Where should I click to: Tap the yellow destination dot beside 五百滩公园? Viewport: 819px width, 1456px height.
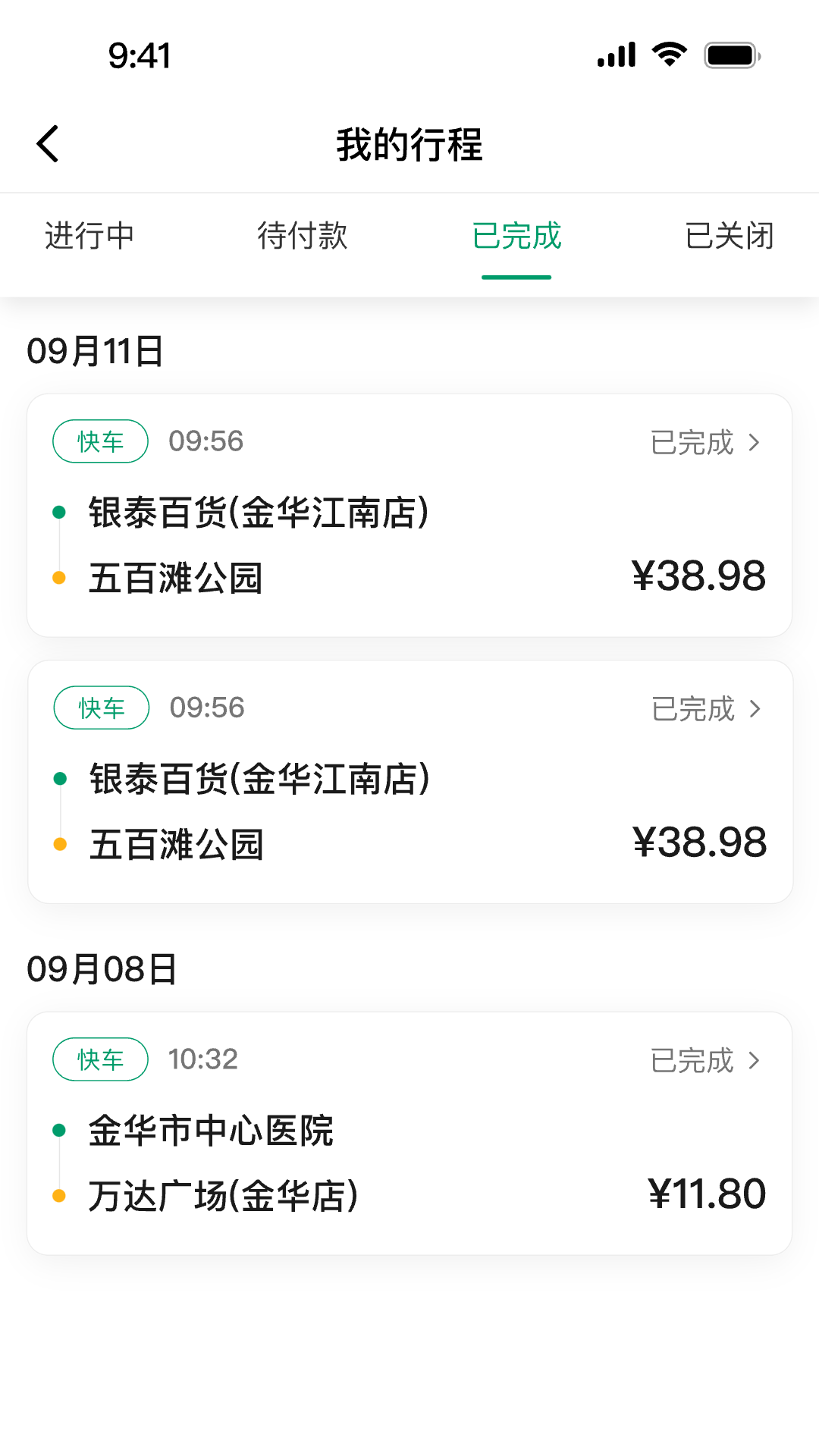(60, 576)
